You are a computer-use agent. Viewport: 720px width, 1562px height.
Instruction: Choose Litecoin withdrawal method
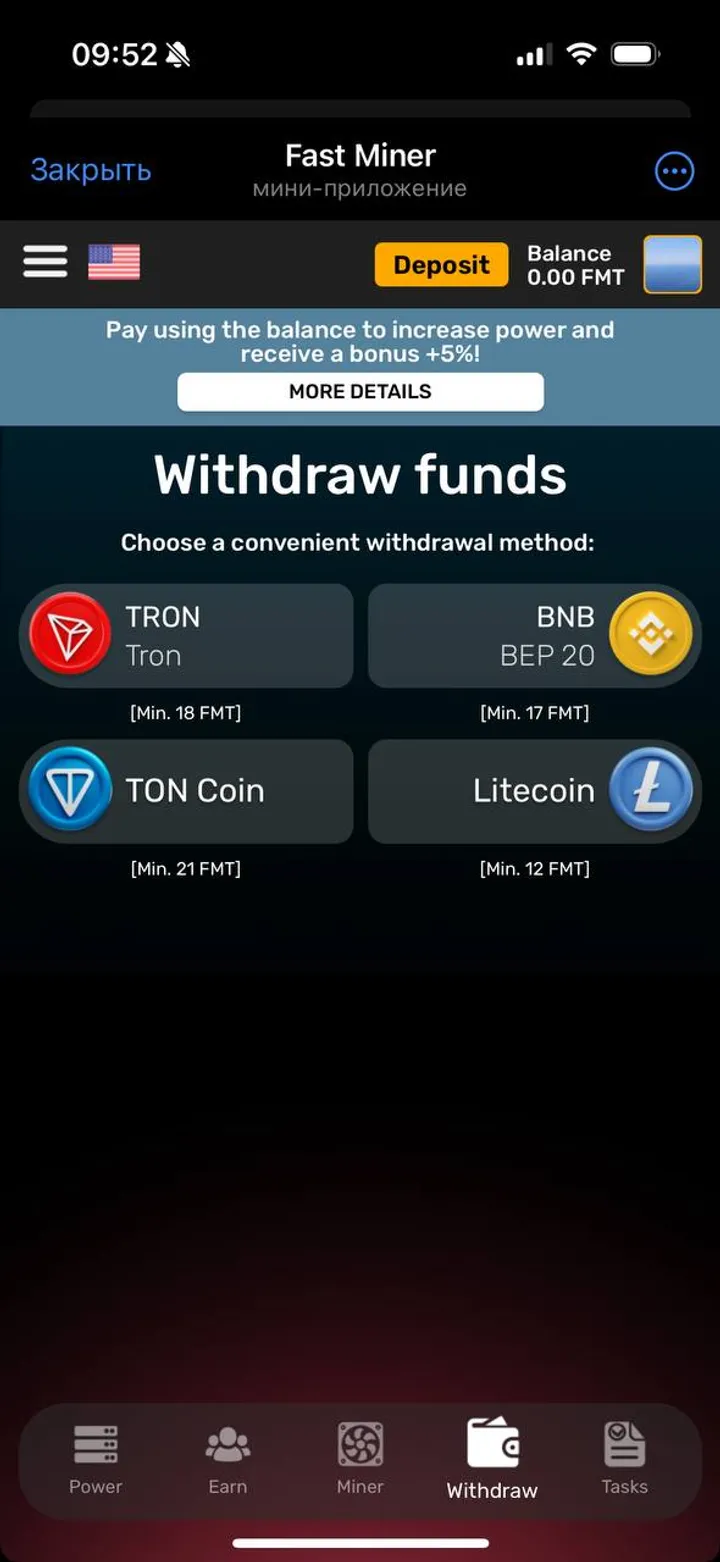534,791
